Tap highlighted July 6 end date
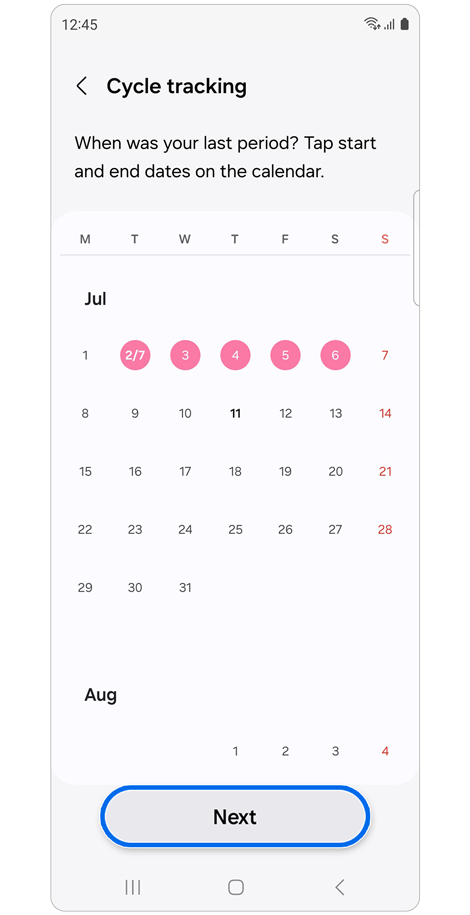470x915 pixels. pyautogui.click(x=335, y=355)
